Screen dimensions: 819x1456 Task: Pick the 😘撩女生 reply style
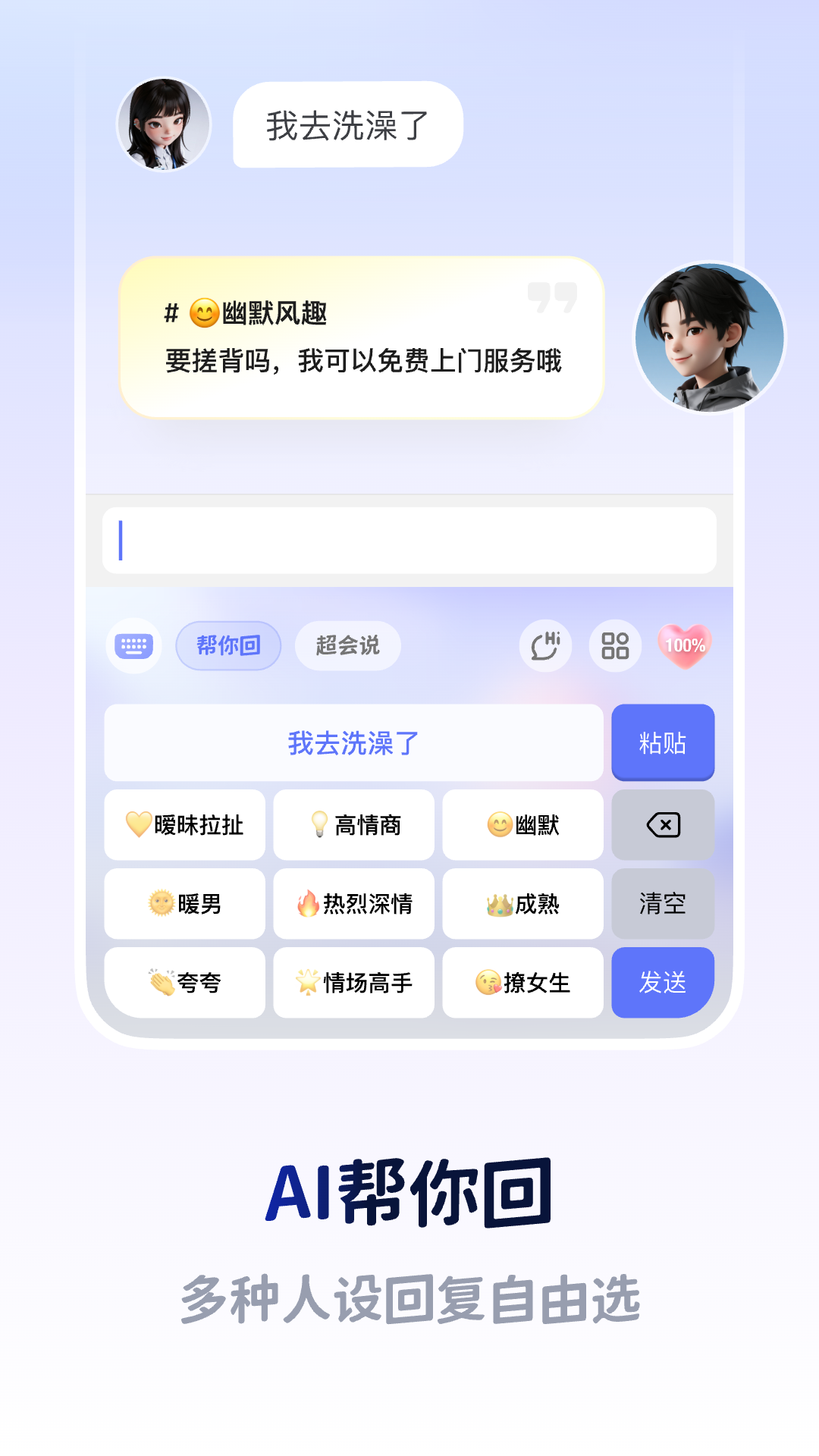[522, 983]
